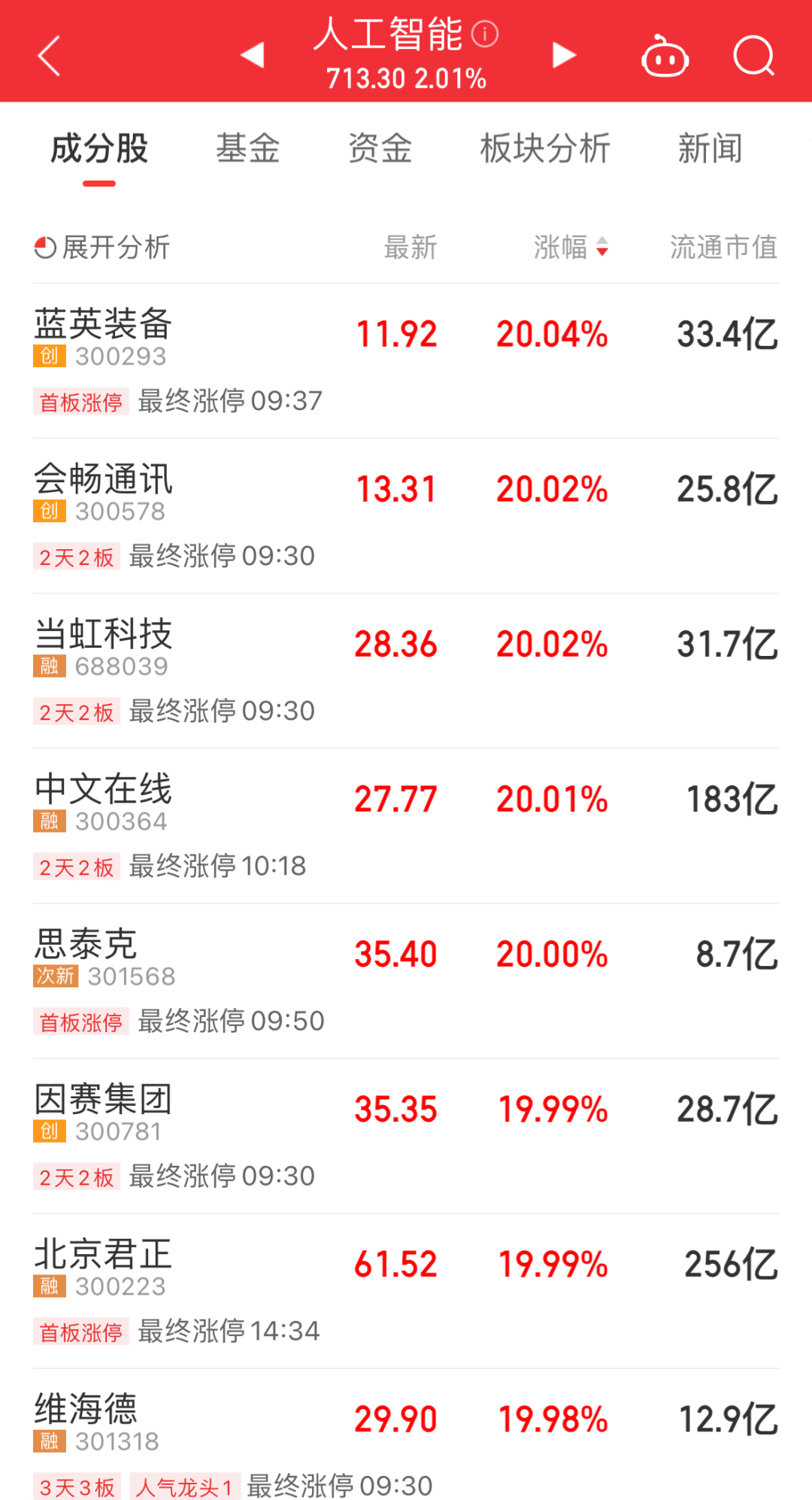Open stock 蓝英装备 details
Viewport: 812px width, 1500px height.
(x=104, y=325)
